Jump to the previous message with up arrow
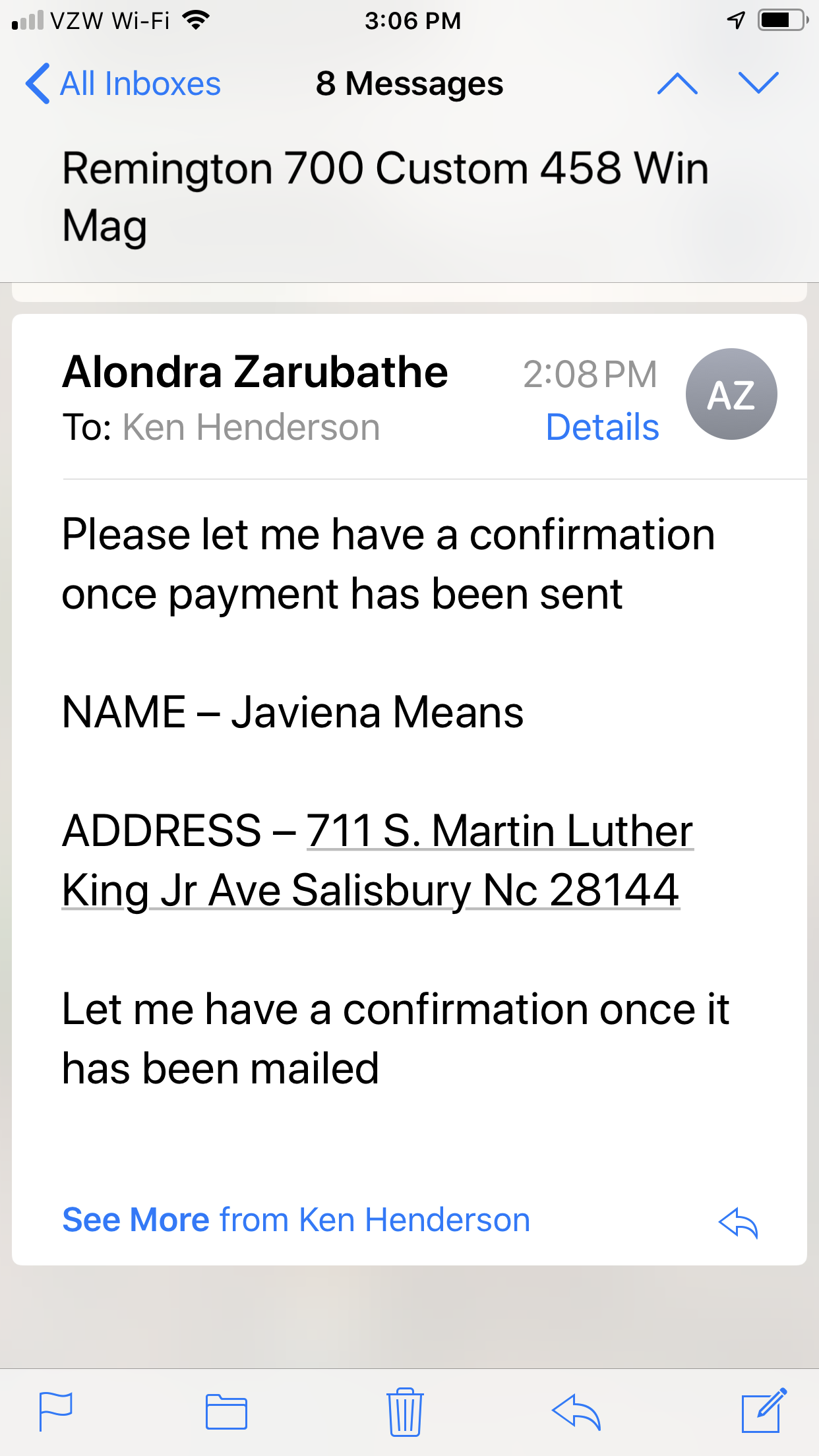The width and height of the screenshot is (819, 1456). 677,84
